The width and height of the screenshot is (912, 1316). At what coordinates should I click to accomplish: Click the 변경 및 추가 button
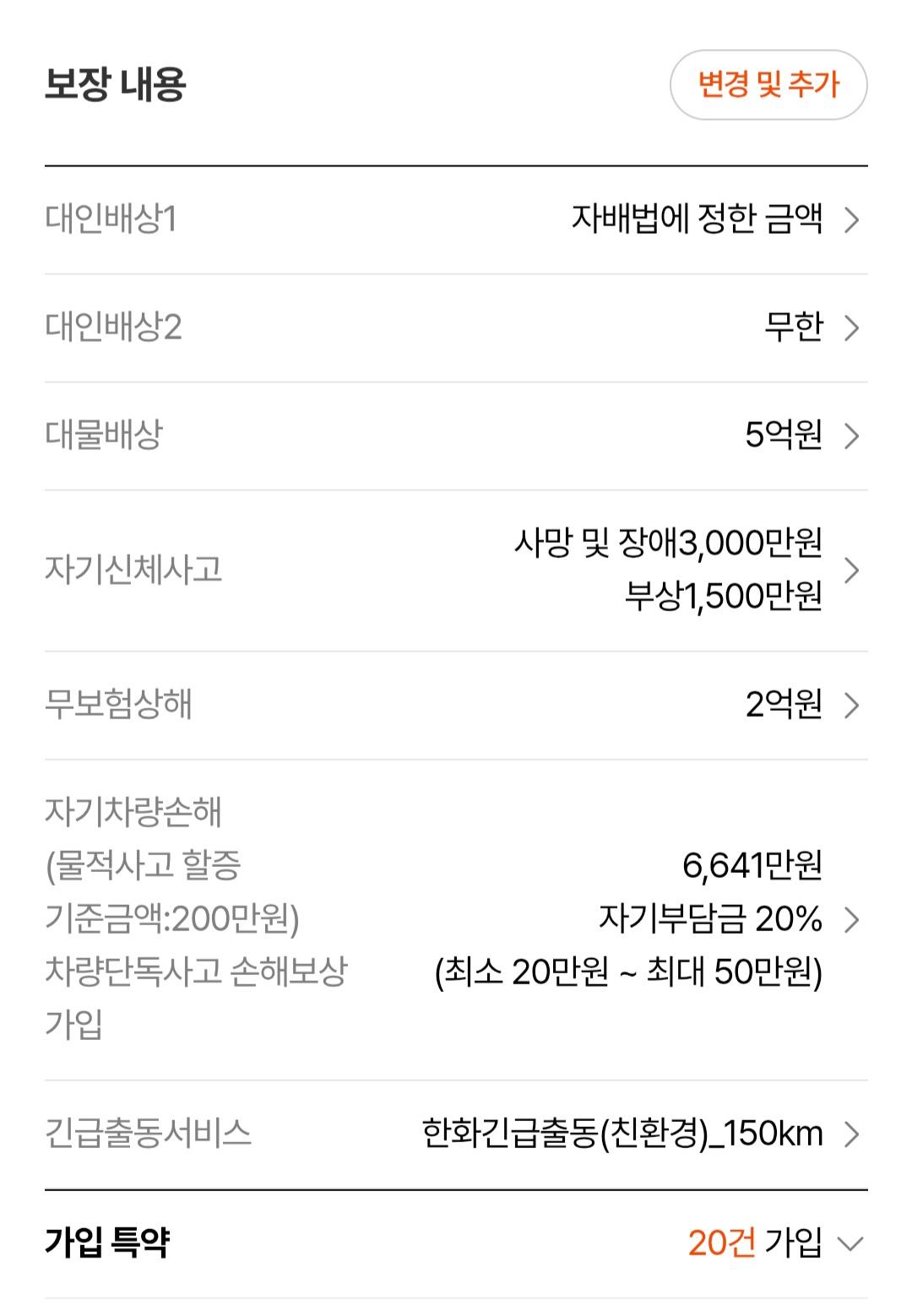click(767, 85)
